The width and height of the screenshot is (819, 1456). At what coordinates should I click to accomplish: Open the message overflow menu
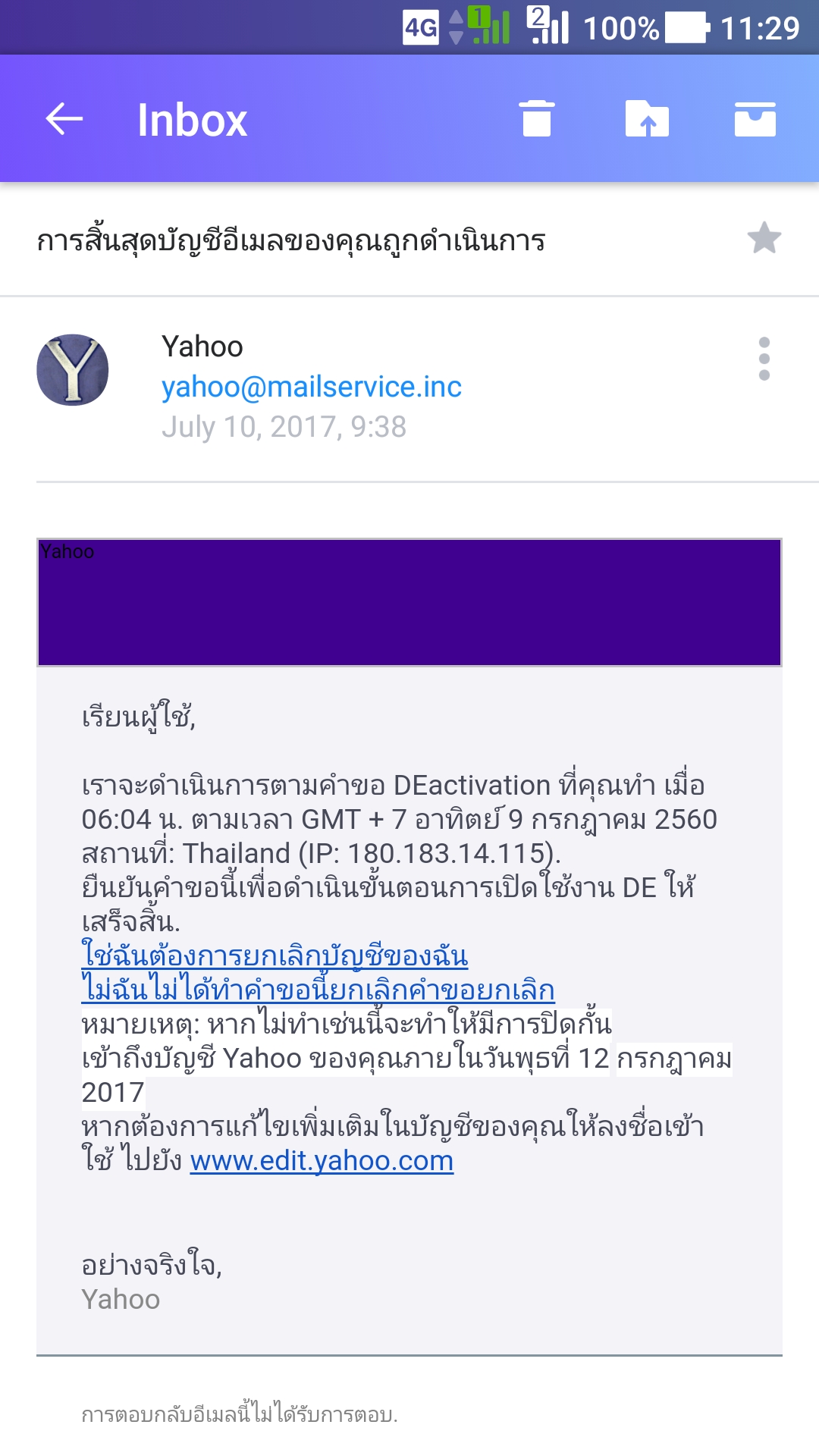[764, 359]
